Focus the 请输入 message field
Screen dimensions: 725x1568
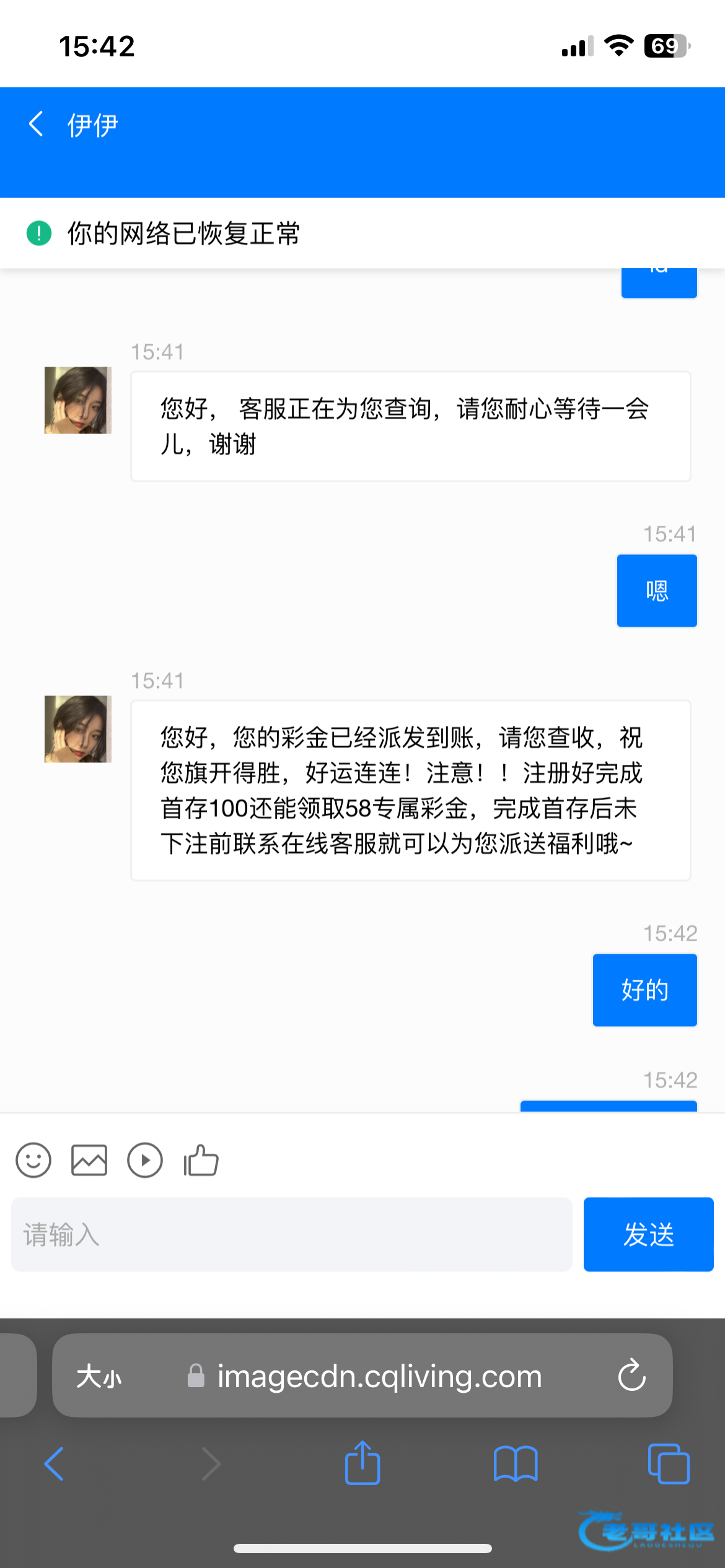(x=291, y=1234)
